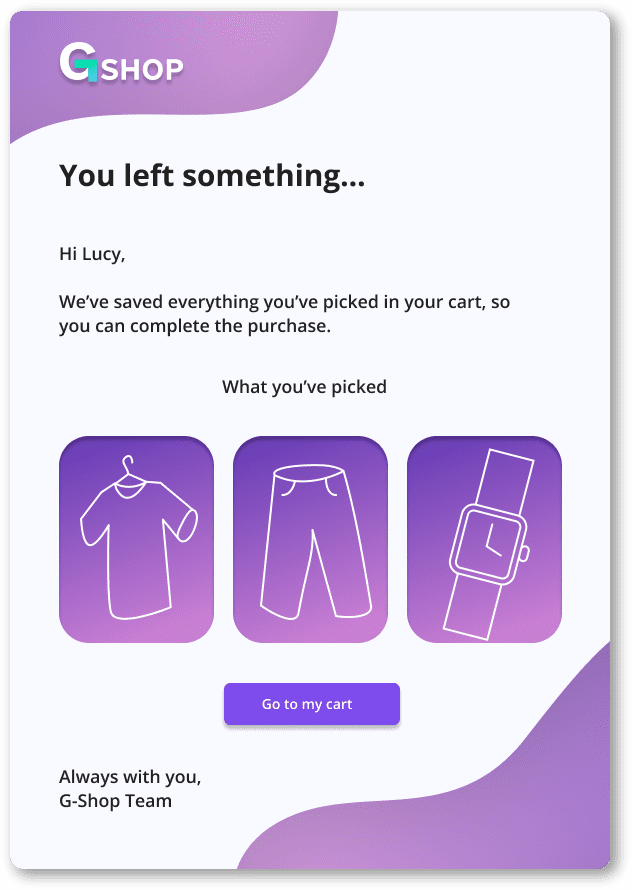Open the wristwatch item tile

pyautogui.click(x=484, y=540)
